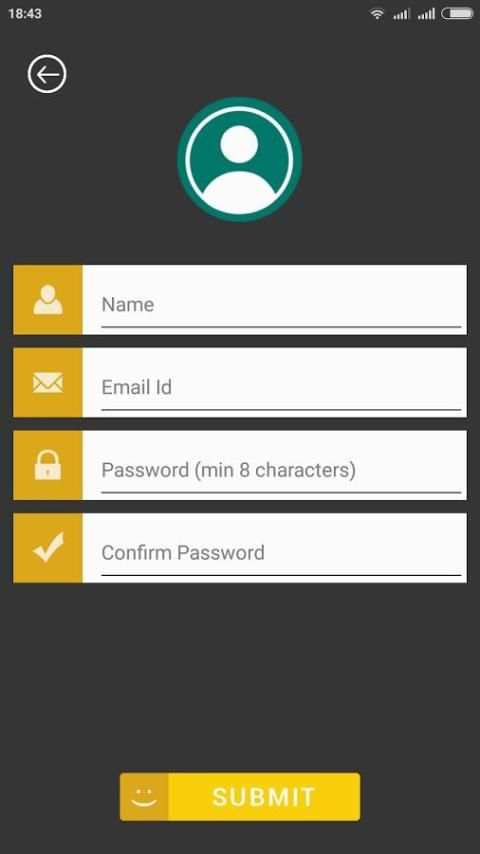The image size is (480, 854).
Task: Tap the profile avatar picture
Action: tap(239, 160)
